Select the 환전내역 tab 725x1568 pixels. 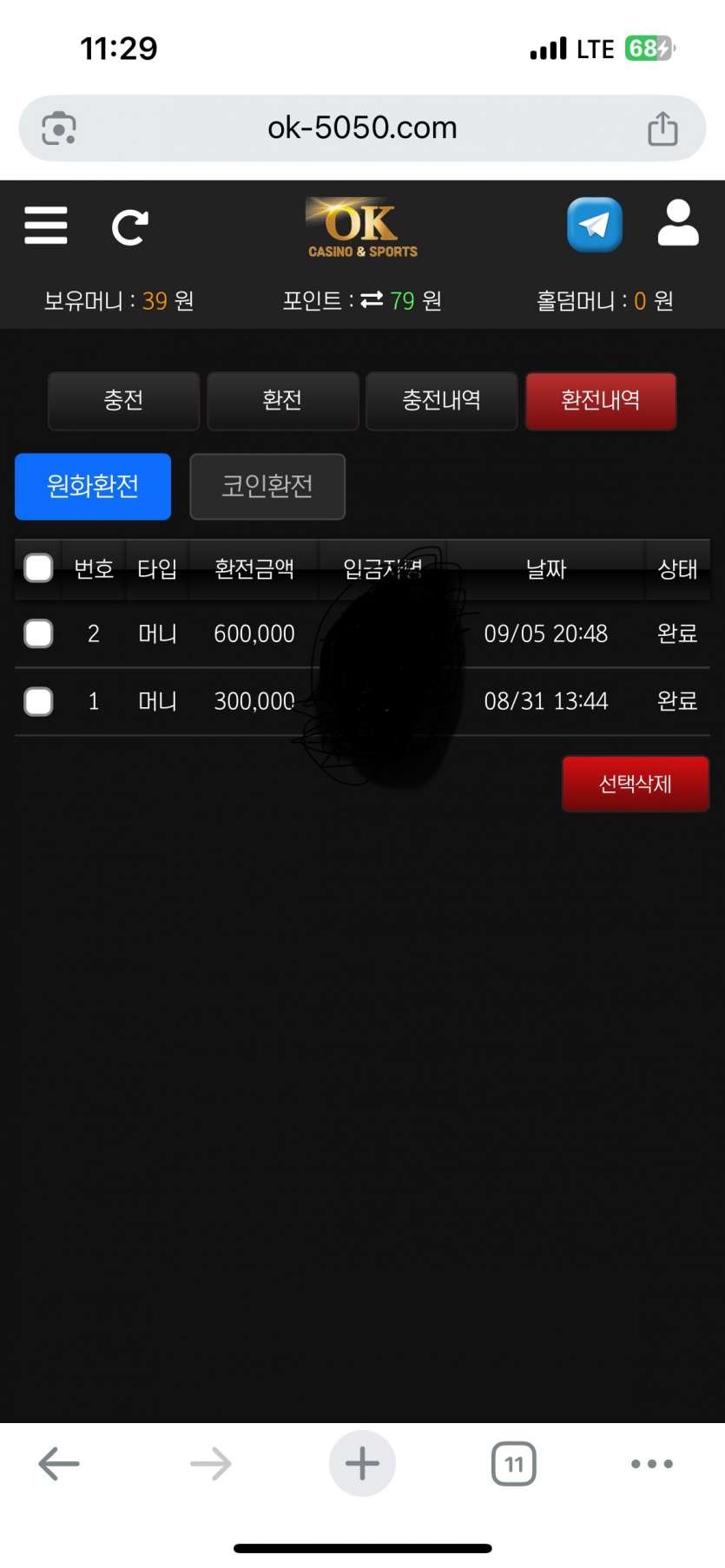tap(600, 401)
